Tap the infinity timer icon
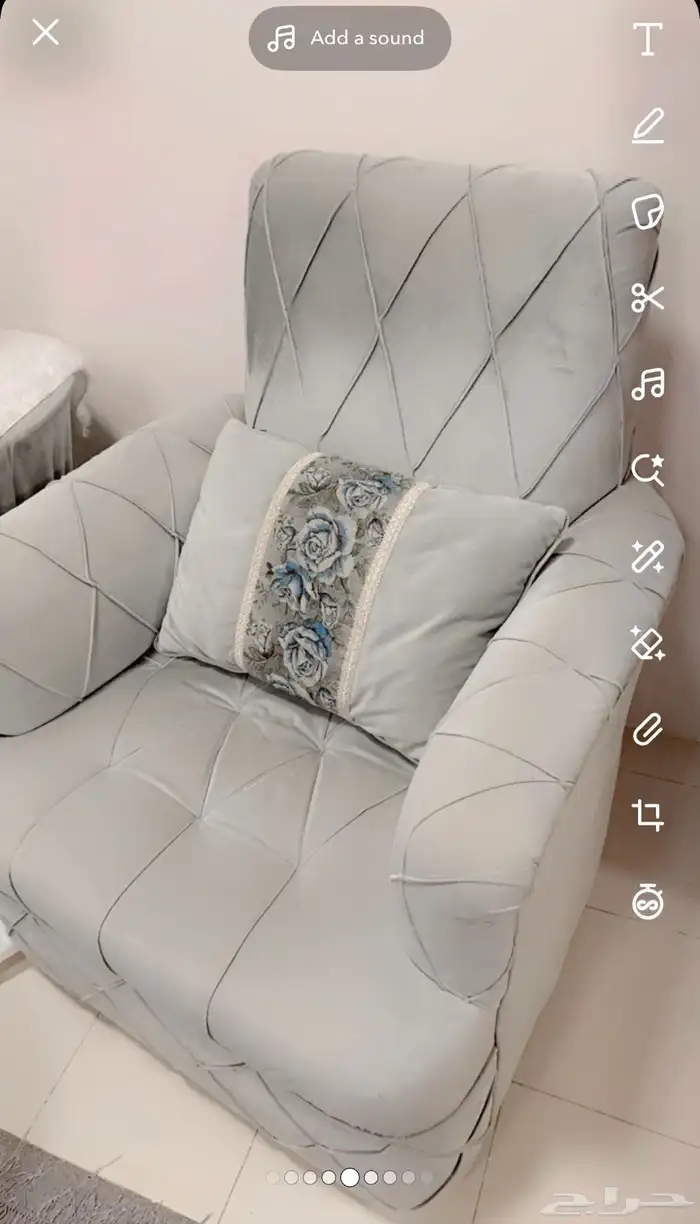This screenshot has width=700, height=1224. (x=648, y=902)
